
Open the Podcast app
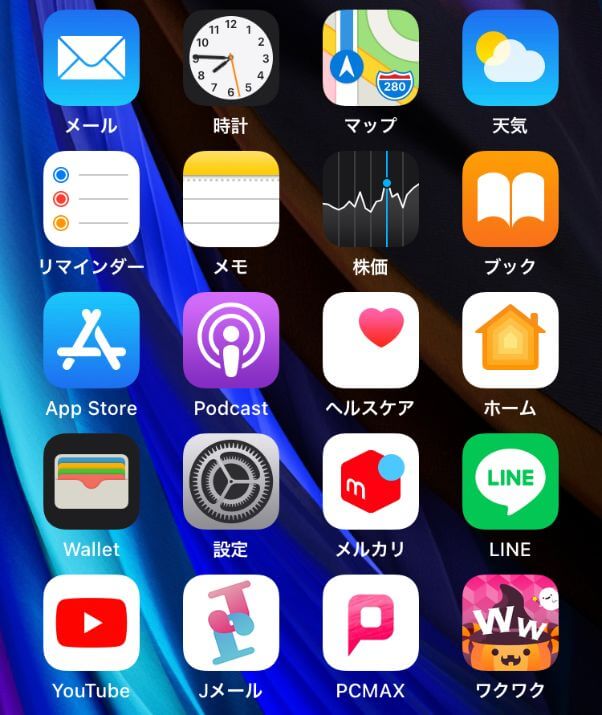231,340
